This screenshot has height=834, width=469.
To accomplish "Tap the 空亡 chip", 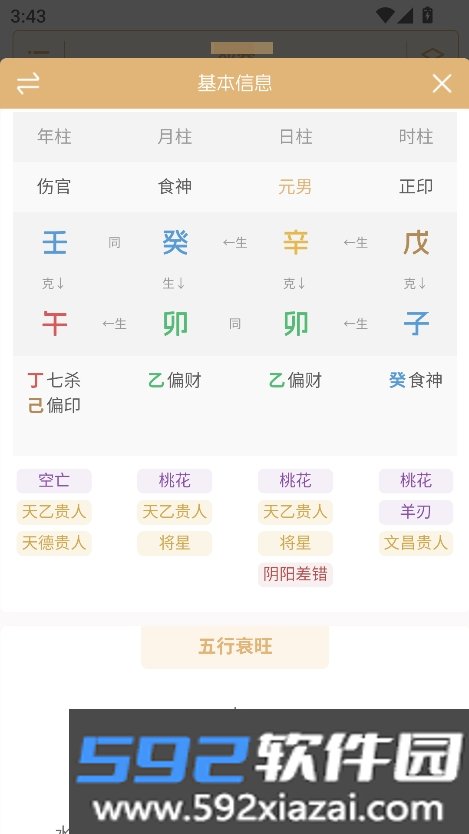I will [x=54, y=481].
